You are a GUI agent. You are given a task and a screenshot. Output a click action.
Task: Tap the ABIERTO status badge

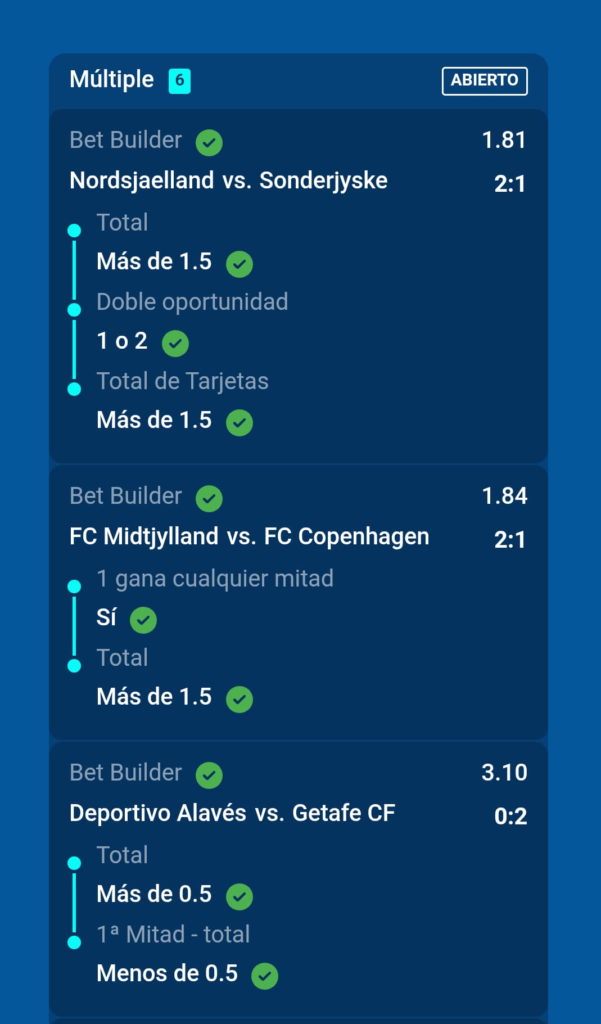[x=484, y=81]
